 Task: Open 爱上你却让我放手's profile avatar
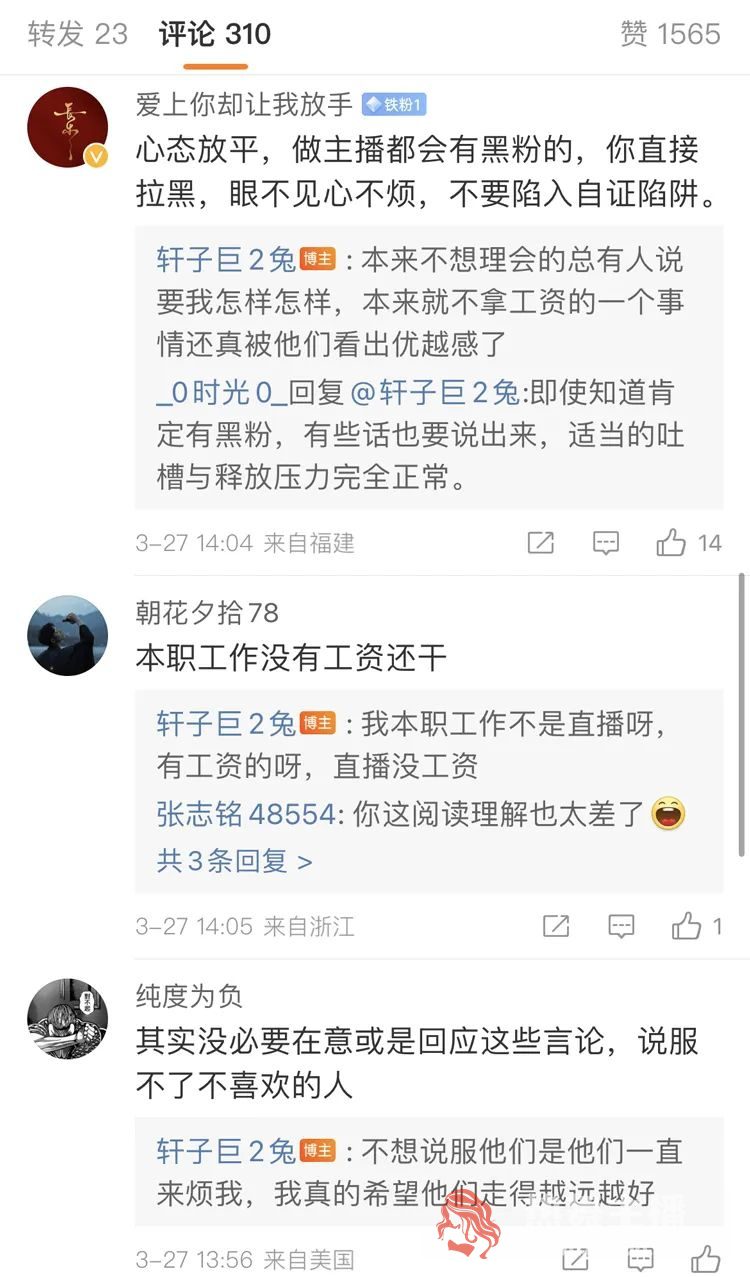click(67, 127)
